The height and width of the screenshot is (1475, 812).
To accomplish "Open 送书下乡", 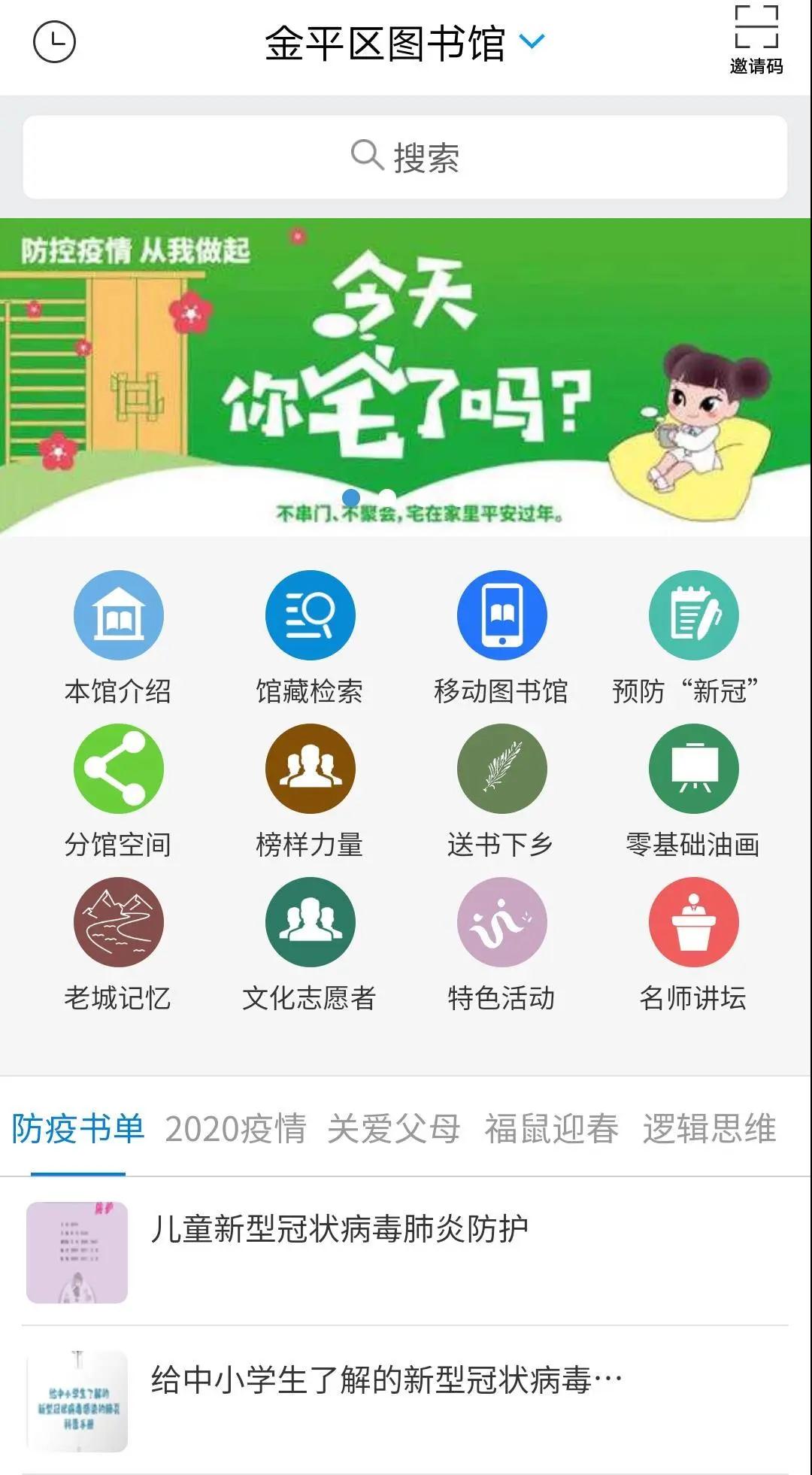I will pos(501,791).
